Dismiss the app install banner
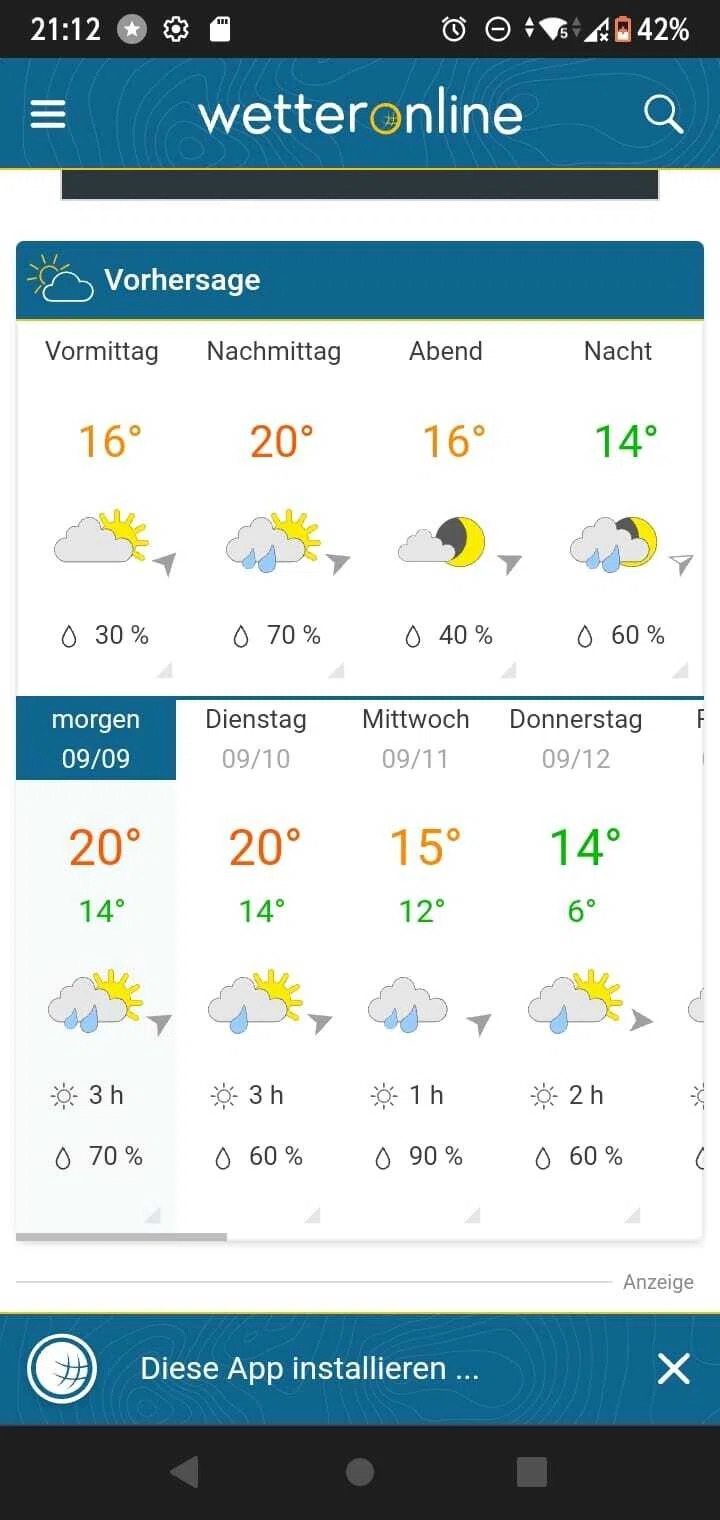 [674, 1368]
